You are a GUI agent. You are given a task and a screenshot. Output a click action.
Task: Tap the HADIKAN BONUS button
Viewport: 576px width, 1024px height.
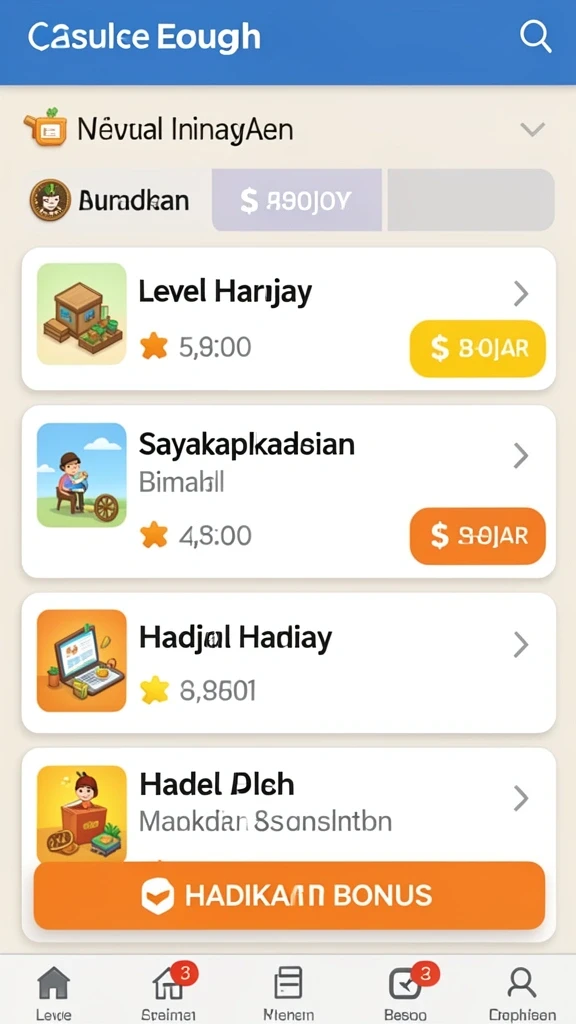pyautogui.click(x=289, y=895)
